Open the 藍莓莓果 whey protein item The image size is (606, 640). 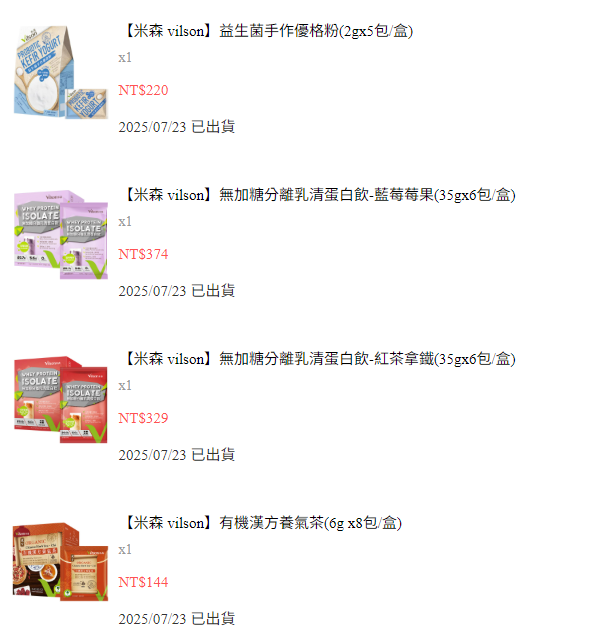[317, 195]
